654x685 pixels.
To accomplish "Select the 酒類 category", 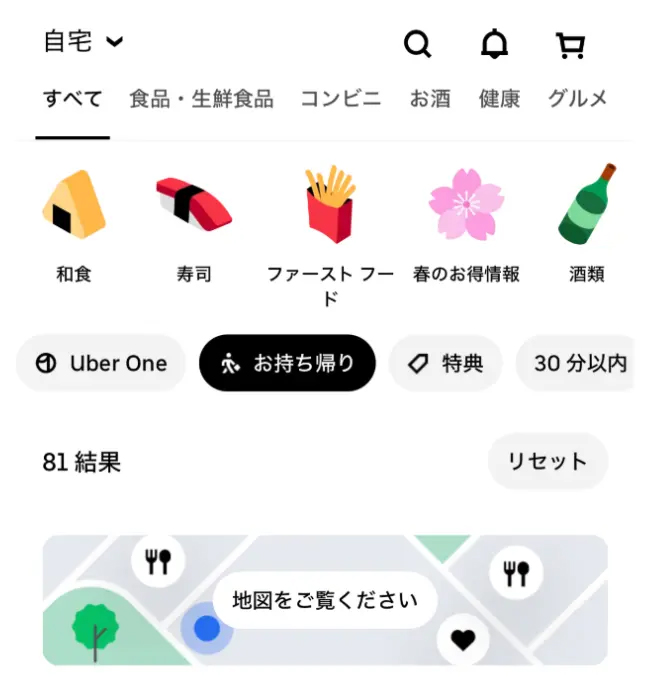I will point(587,225).
